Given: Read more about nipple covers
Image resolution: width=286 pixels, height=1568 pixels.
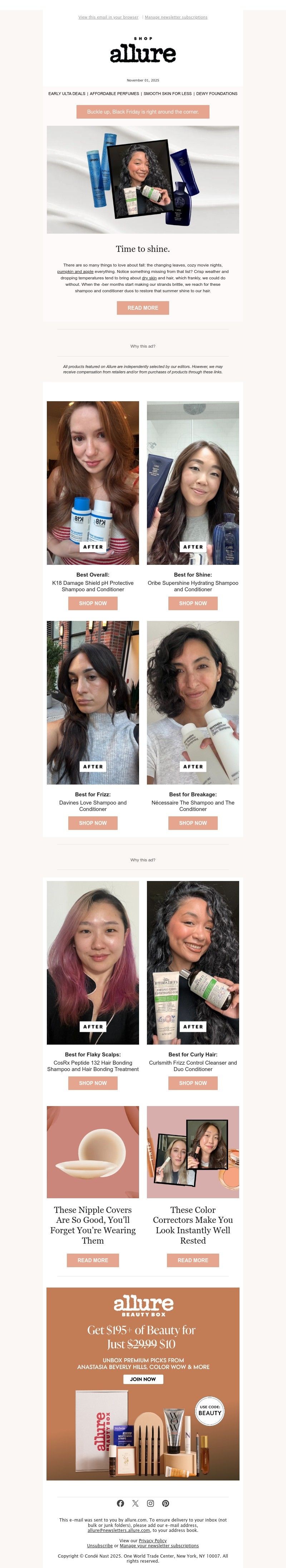Looking at the screenshot, I should click(93, 1260).
